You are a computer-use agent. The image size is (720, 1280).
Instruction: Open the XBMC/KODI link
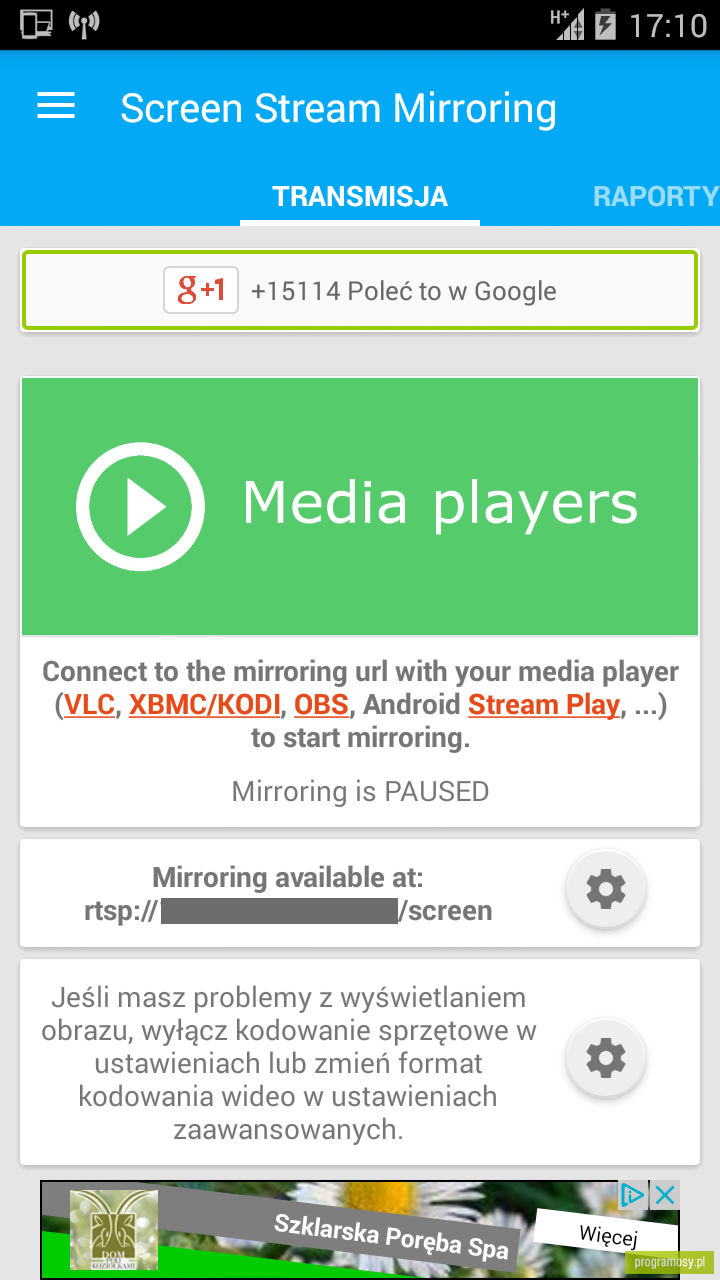205,705
